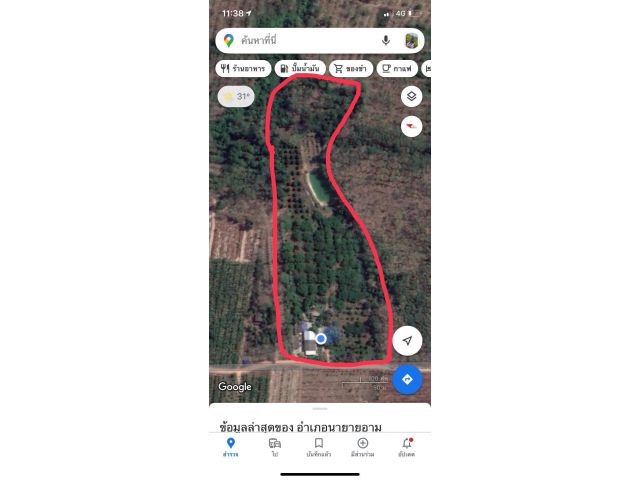Start voice search with the microphone
This screenshot has width=640, height=480.
coord(386,40)
